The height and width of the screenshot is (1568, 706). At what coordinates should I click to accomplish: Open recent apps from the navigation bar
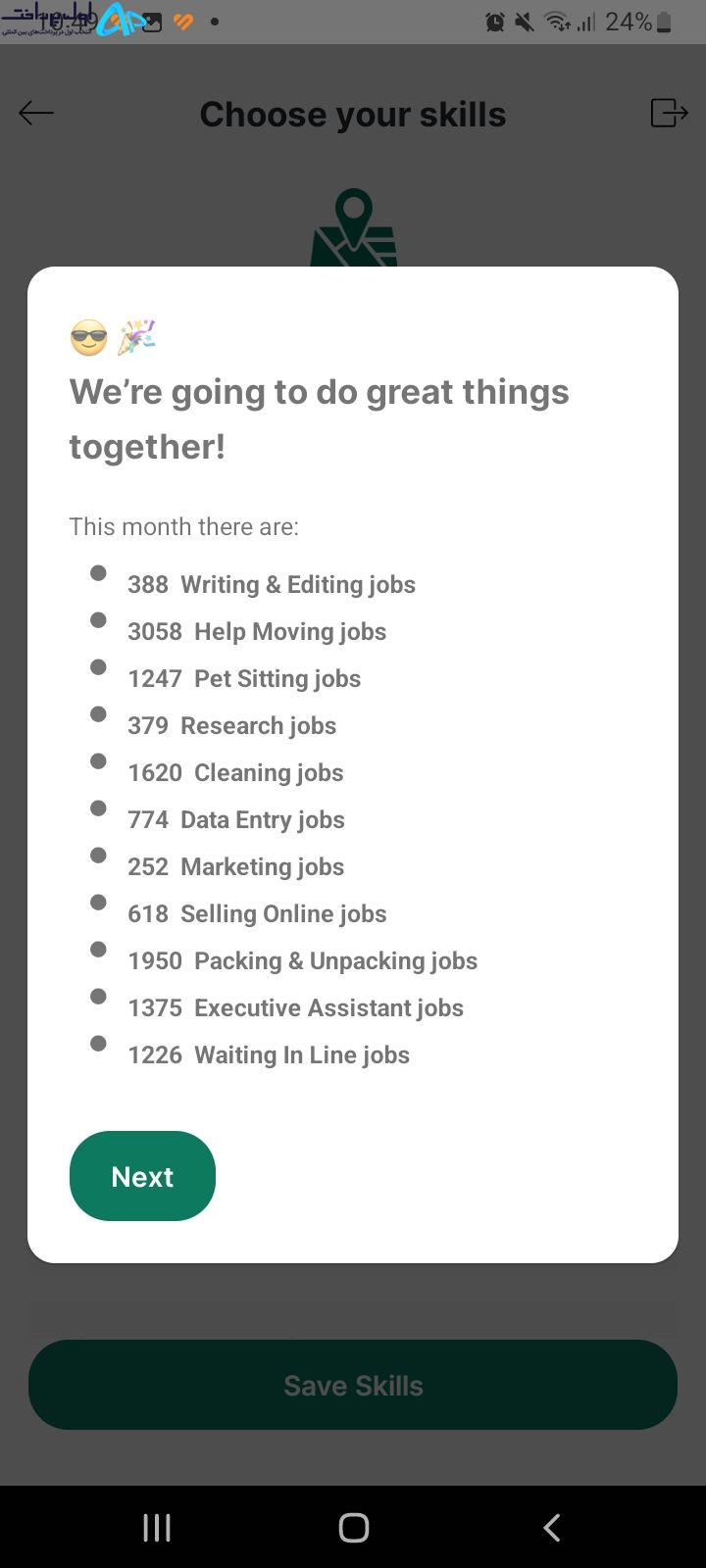click(x=157, y=1527)
